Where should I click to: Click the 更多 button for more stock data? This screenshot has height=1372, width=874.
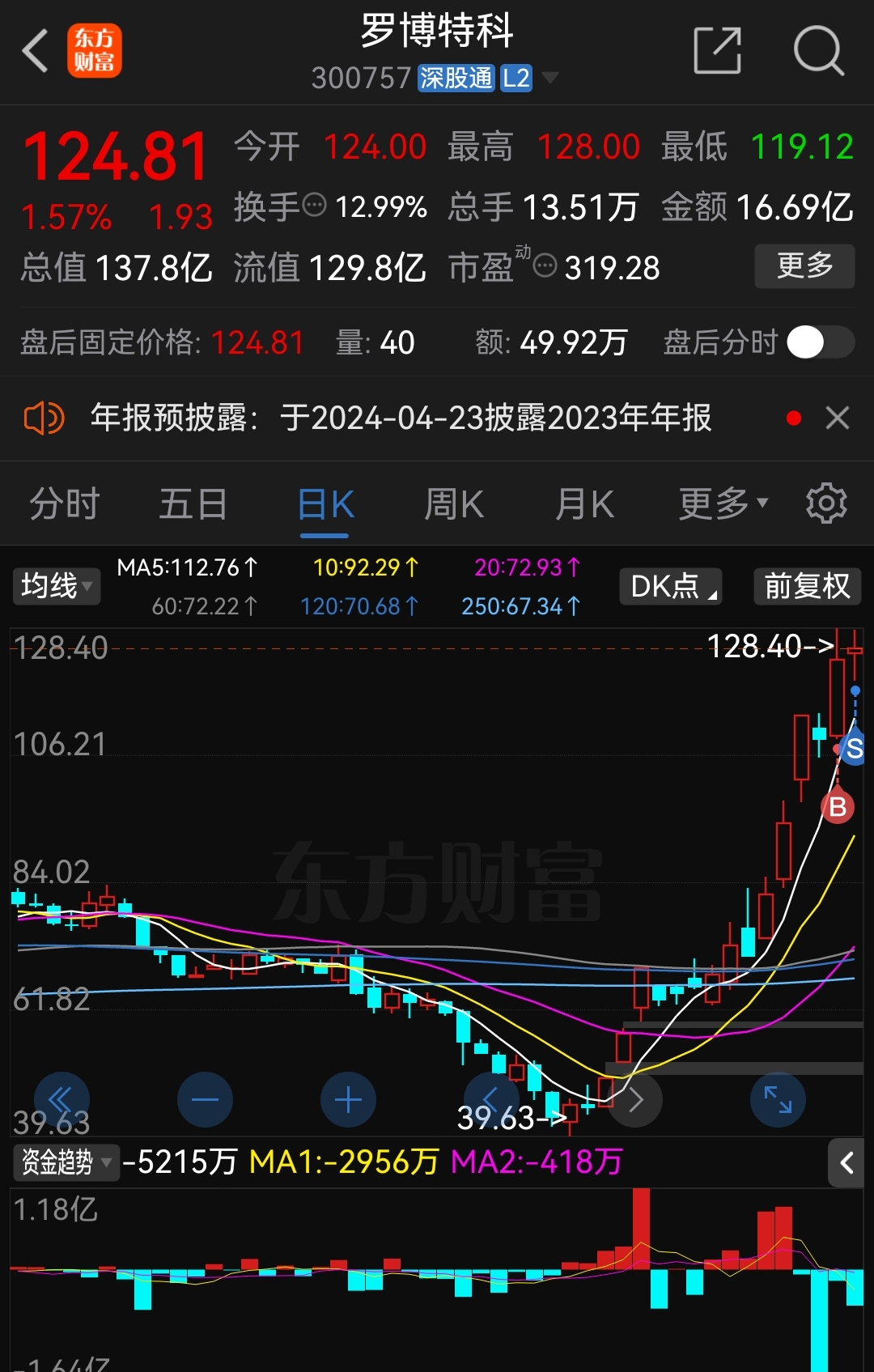[x=804, y=265]
